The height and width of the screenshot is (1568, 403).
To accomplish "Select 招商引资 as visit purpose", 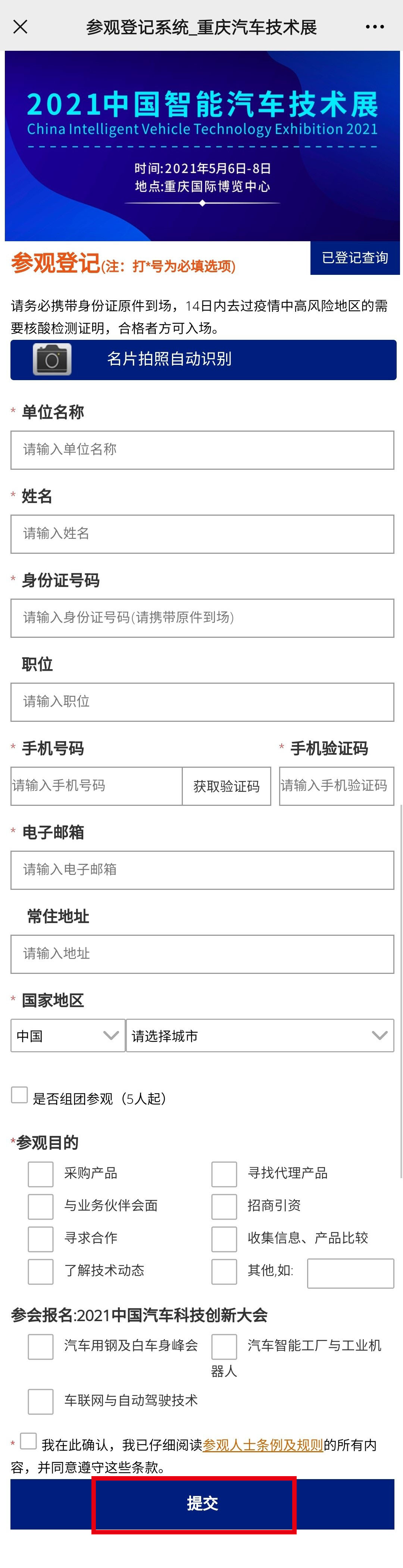I will point(224,1206).
